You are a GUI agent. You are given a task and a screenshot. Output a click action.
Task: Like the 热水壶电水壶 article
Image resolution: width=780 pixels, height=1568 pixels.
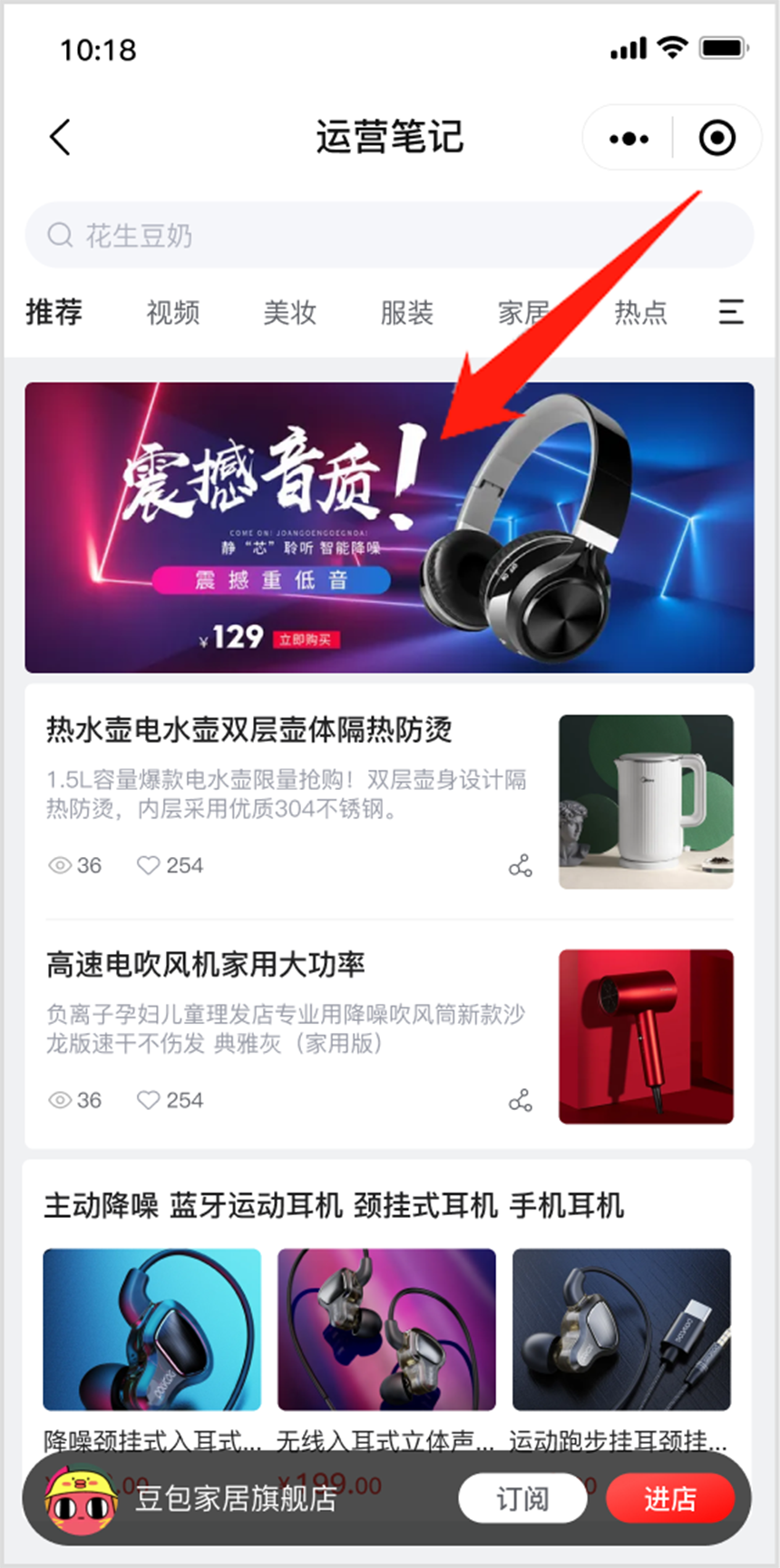click(170, 865)
